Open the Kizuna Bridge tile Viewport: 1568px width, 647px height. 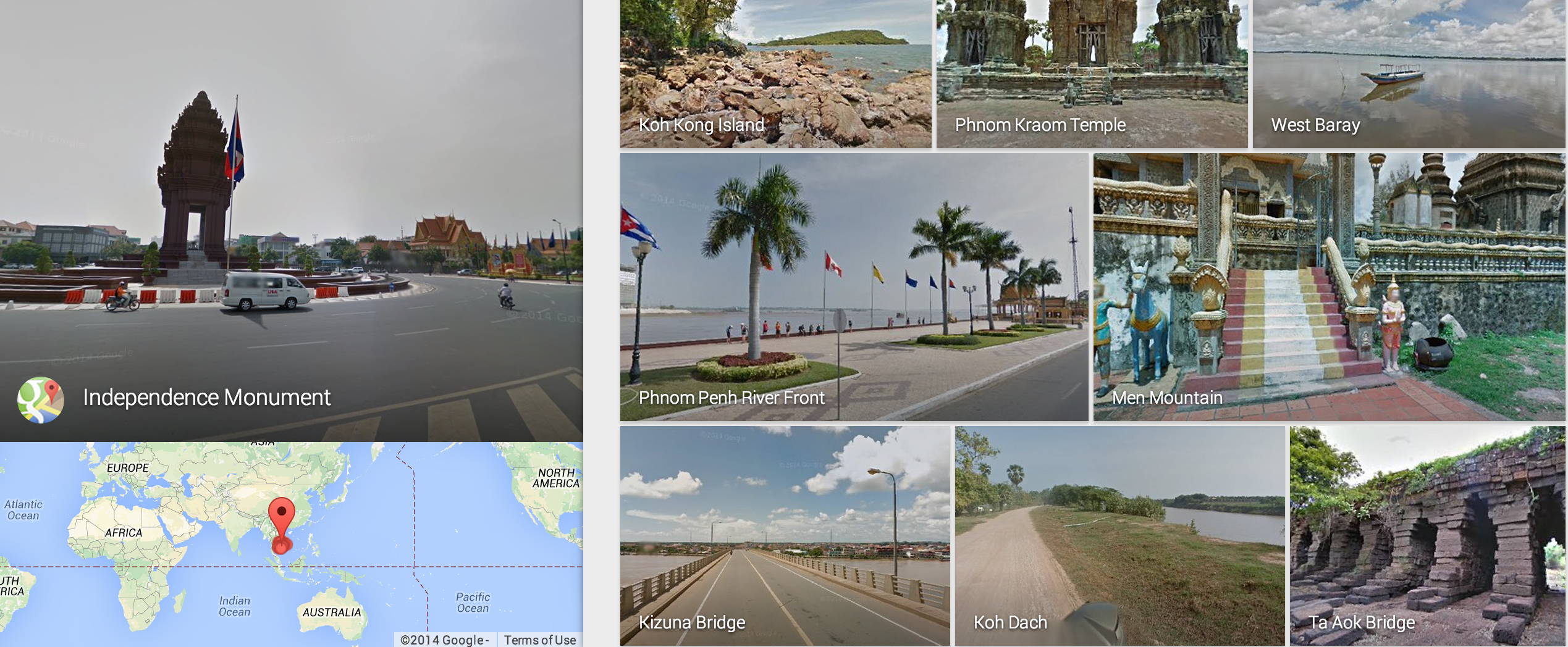coord(785,536)
